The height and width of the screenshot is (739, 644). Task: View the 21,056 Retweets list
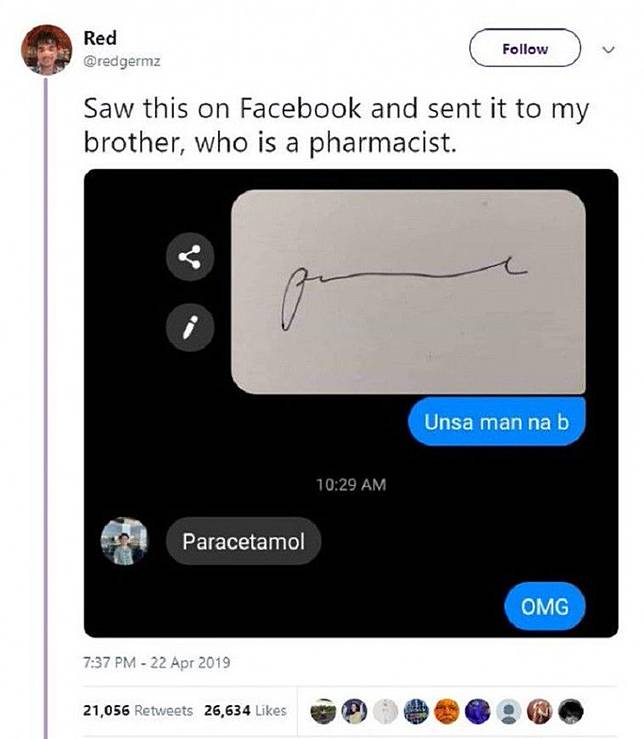point(138,711)
